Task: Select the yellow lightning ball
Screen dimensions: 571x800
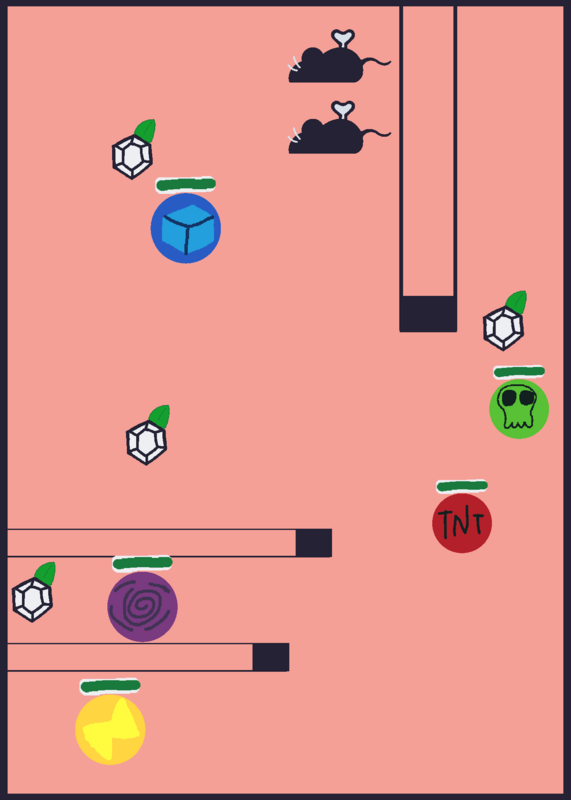Action: [110, 730]
